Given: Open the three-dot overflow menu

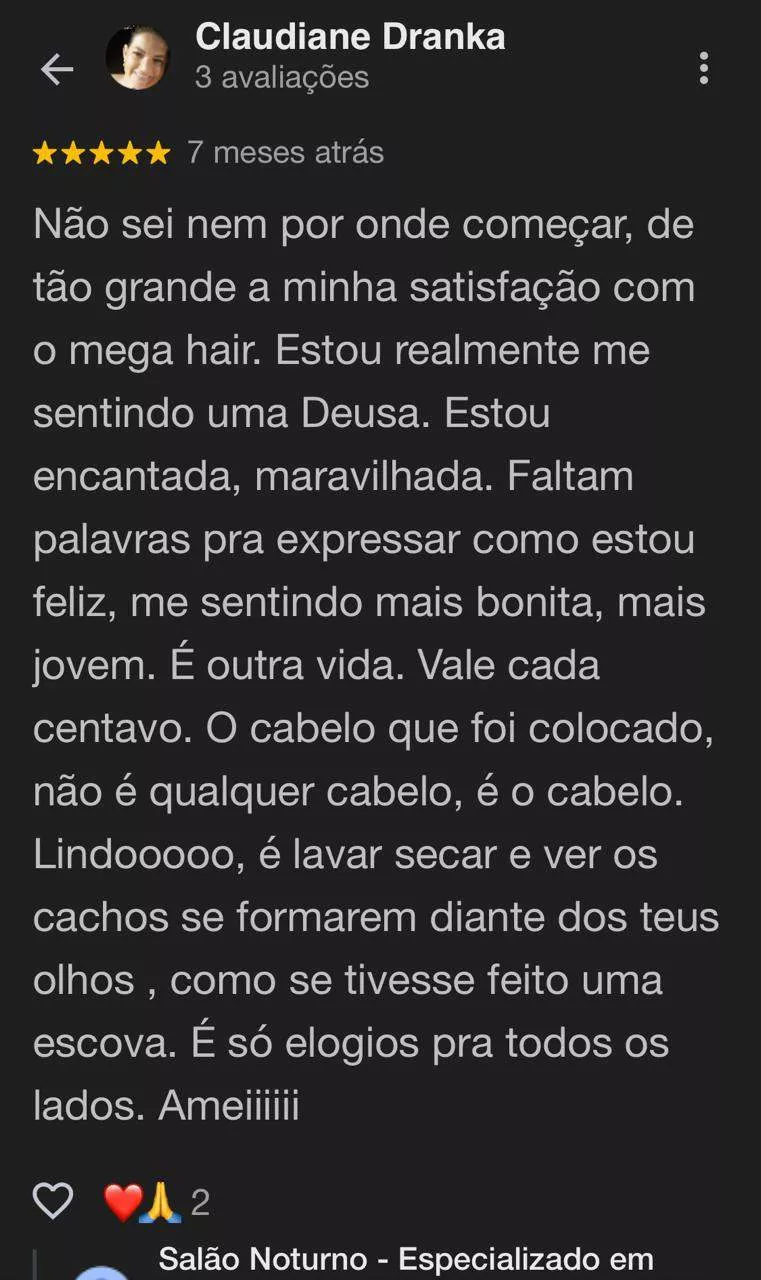Looking at the screenshot, I should coord(704,68).
